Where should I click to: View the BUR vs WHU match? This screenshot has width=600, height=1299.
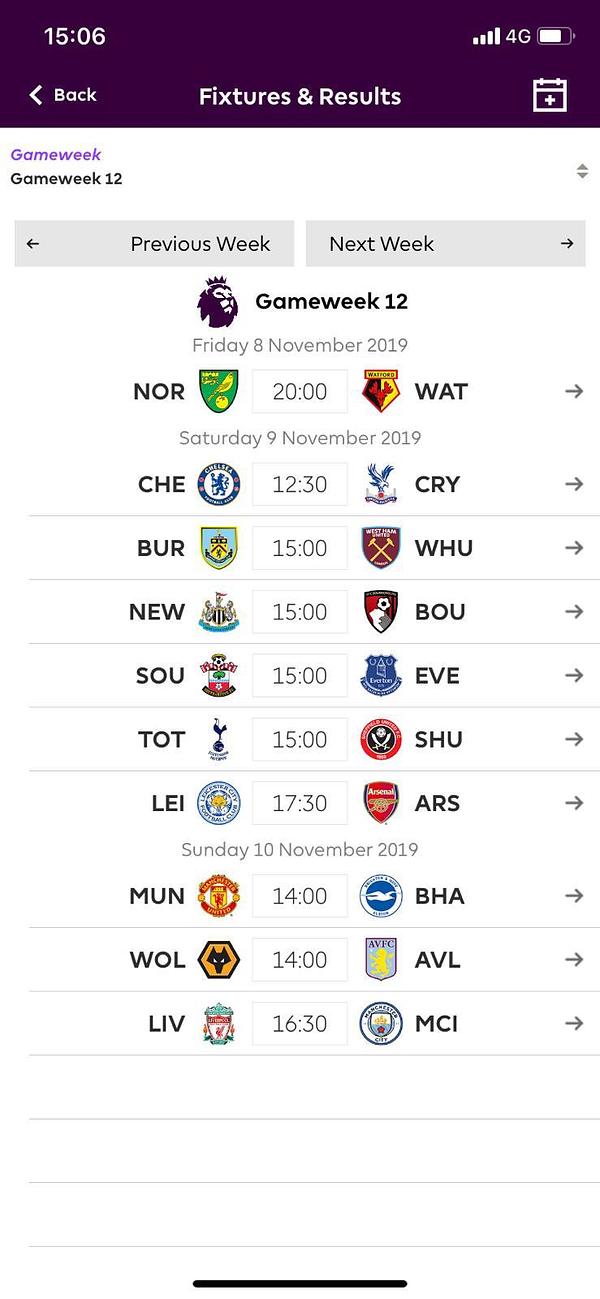(300, 548)
